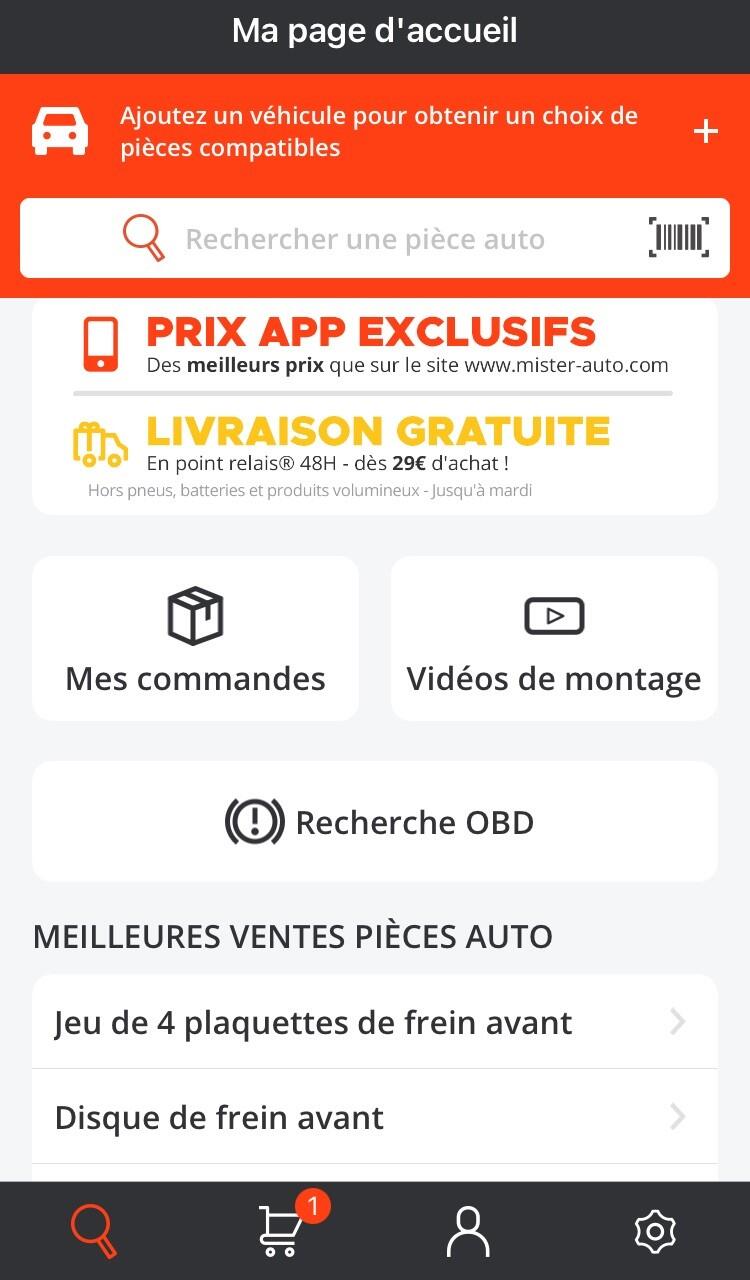Image resolution: width=750 pixels, height=1280 pixels.
Task: Start a Recherche OBD
Action: click(375, 822)
